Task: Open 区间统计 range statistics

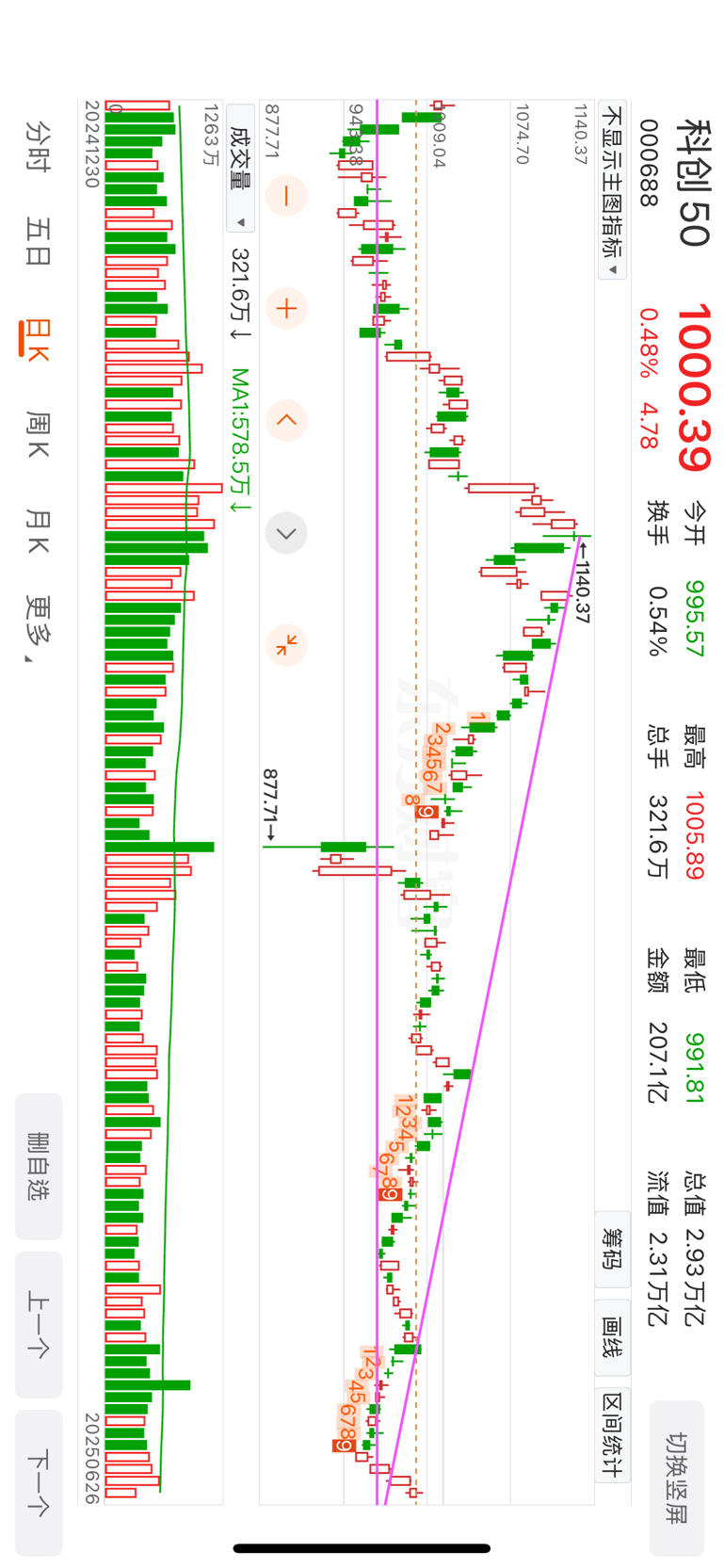Action: (613, 1433)
